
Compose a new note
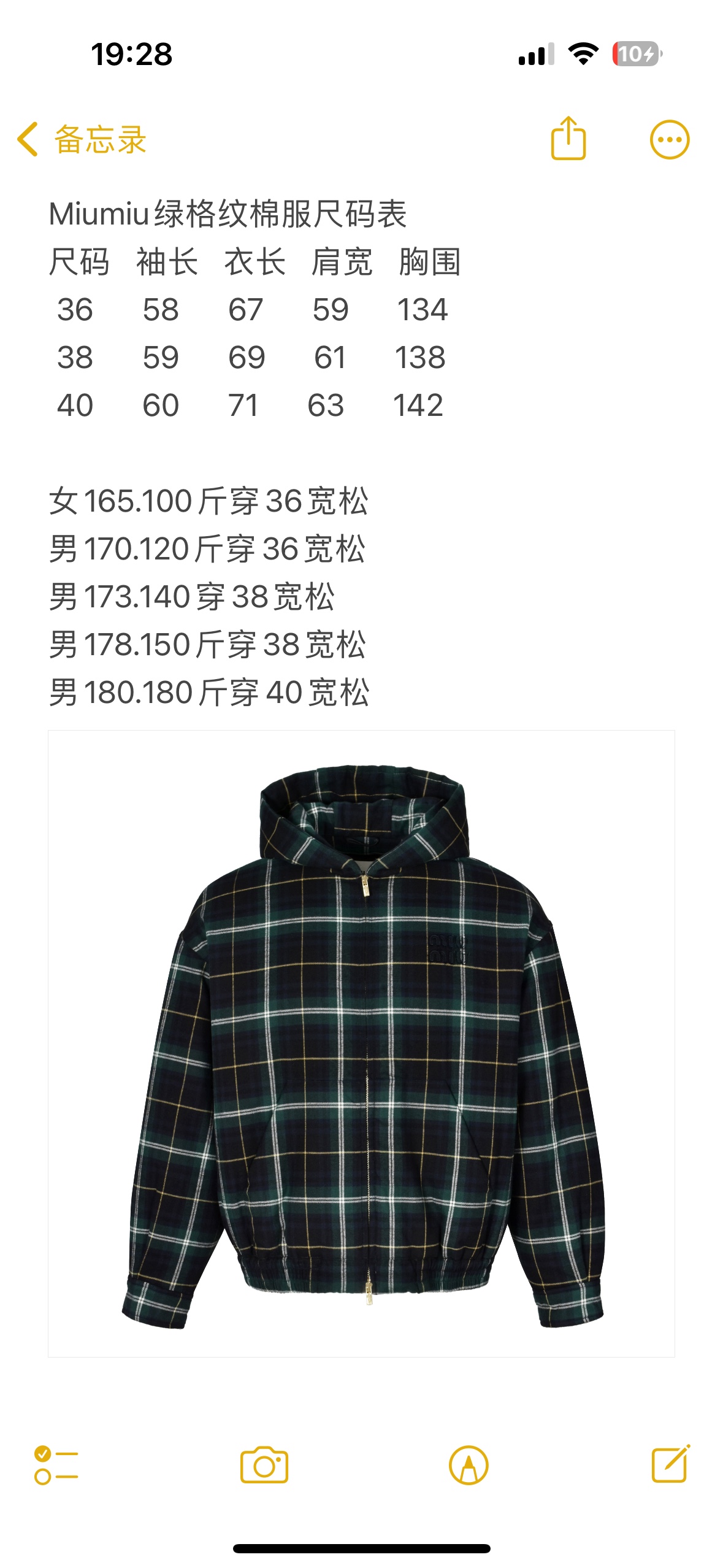coord(670,1465)
